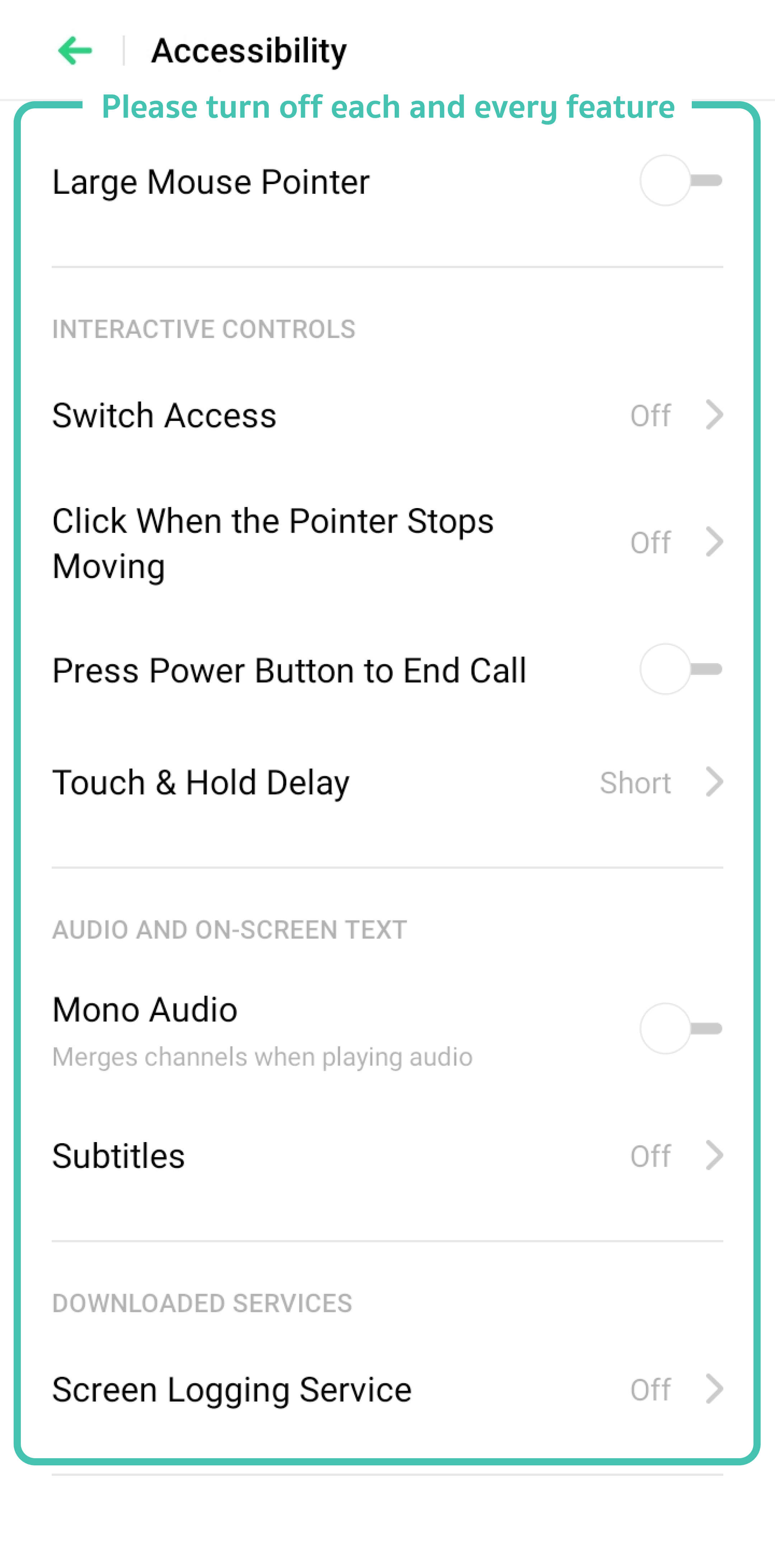Go back using the green arrow

coord(74,51)
